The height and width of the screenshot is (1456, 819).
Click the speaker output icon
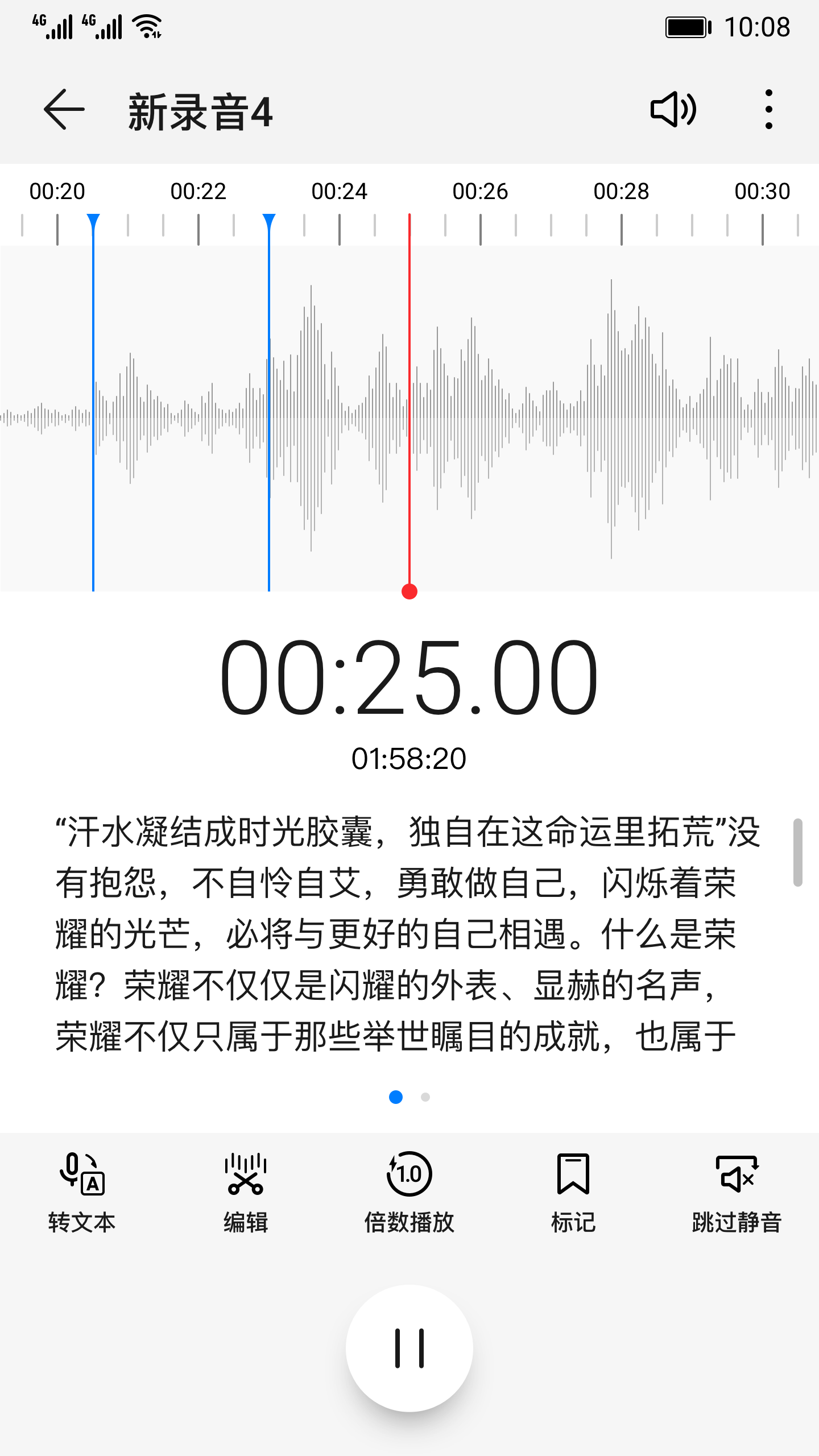674,109
